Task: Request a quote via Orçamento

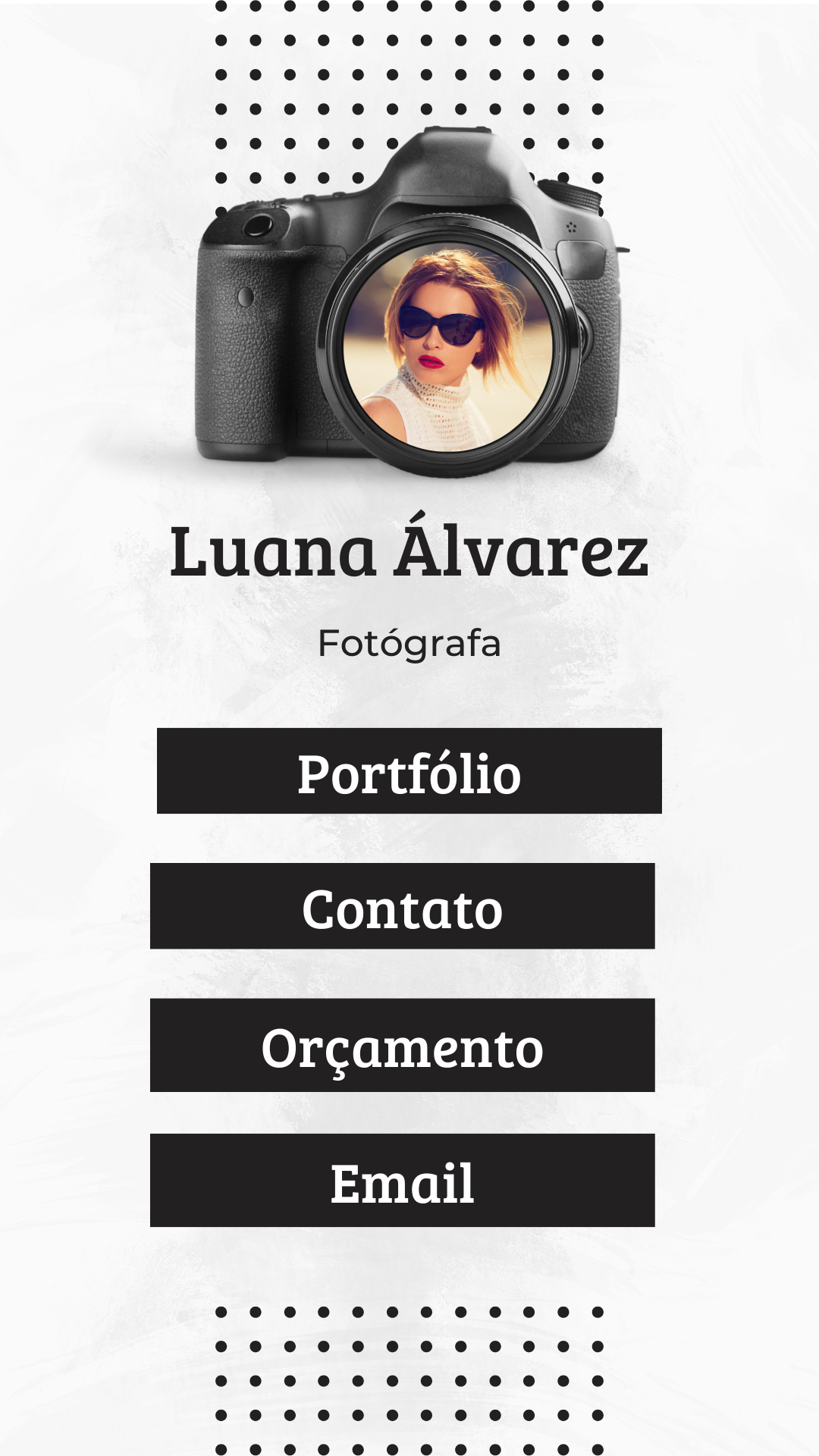Action: [402, 1045]
